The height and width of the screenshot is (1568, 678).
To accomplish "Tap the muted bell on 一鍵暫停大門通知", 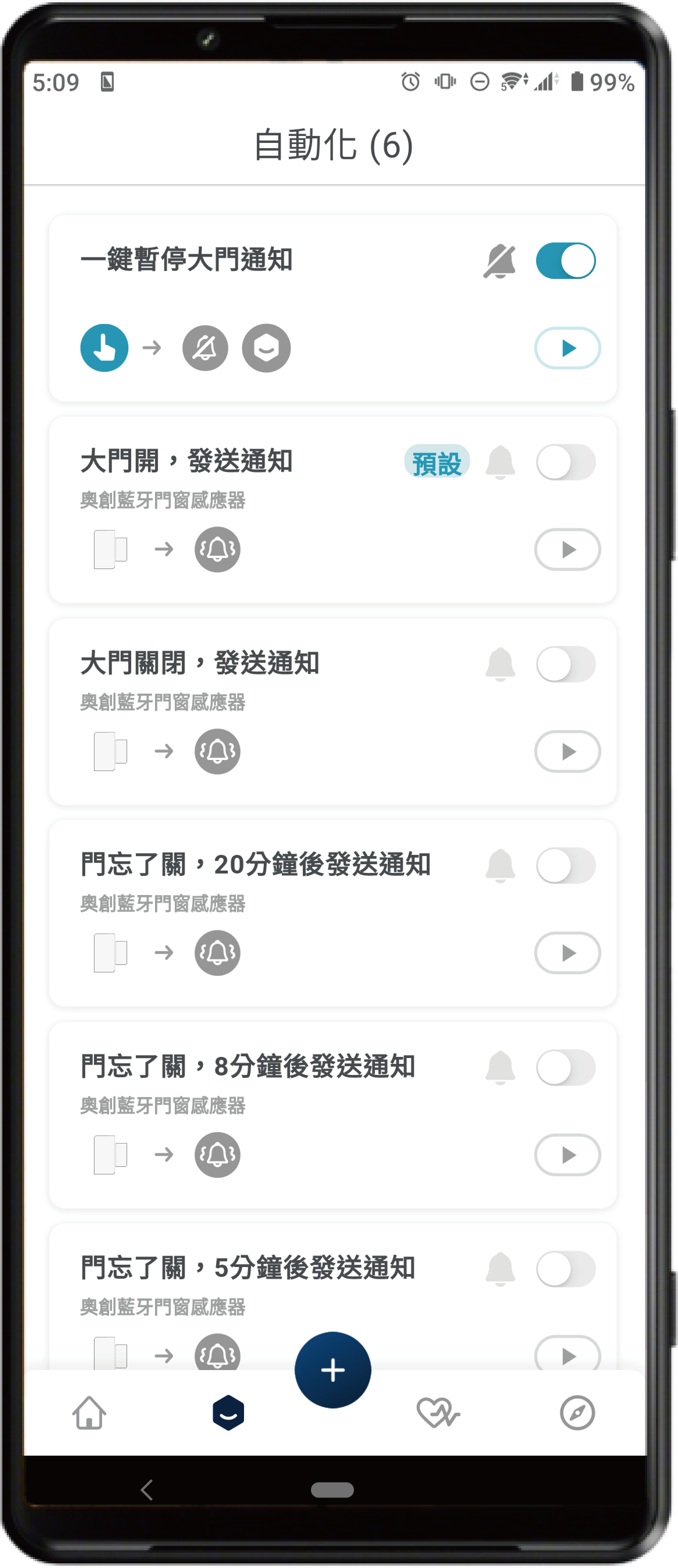I will (500, 261).
